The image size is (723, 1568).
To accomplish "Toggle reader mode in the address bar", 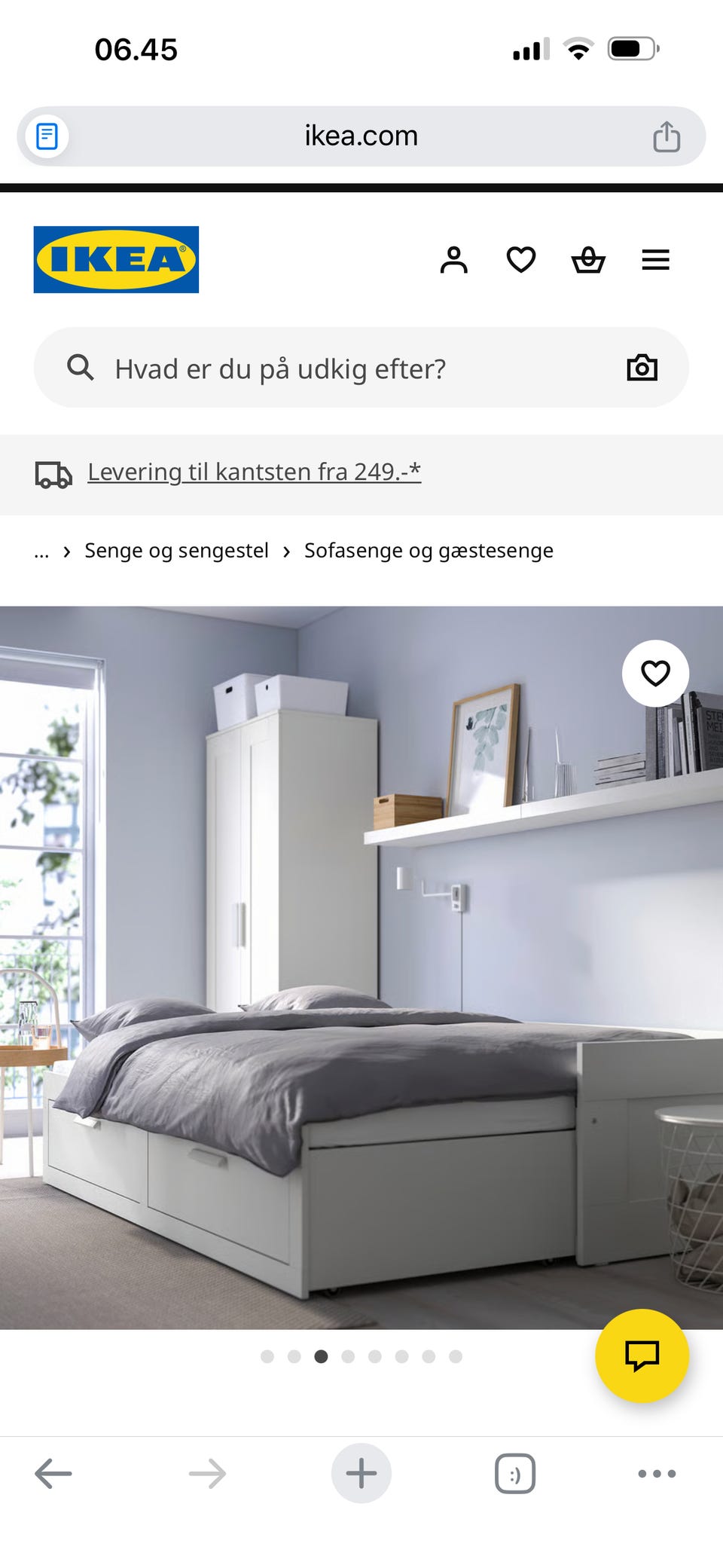I will click(47, 136).
